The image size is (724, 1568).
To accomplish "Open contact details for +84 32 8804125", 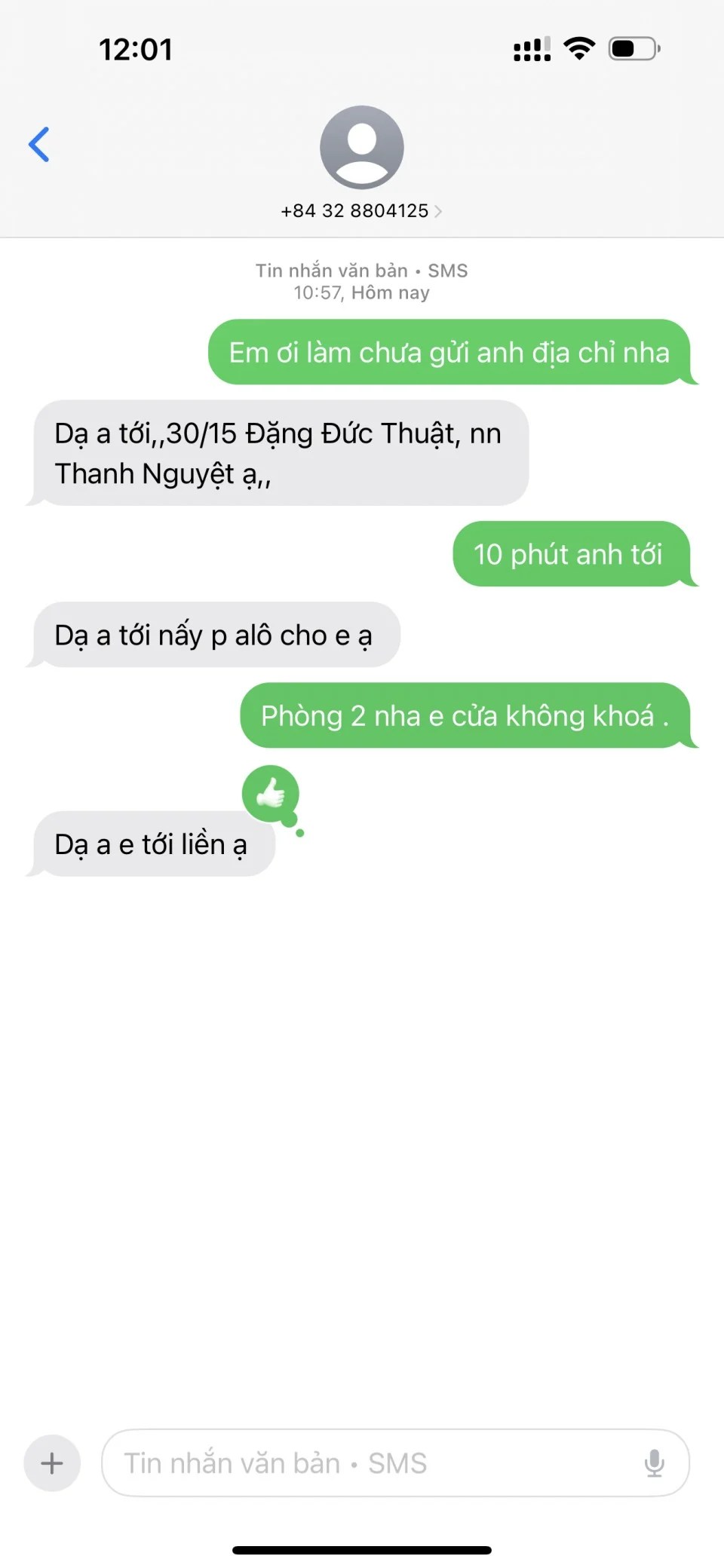I will (361, 210).
